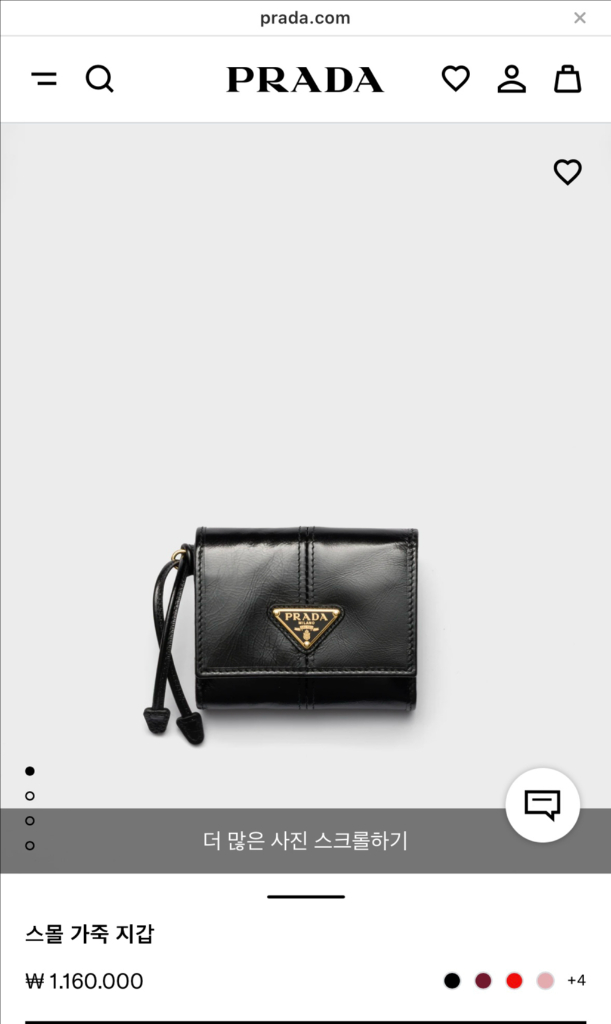Open the hamburger menu
611x1024 pixels.
coord(44,79)
